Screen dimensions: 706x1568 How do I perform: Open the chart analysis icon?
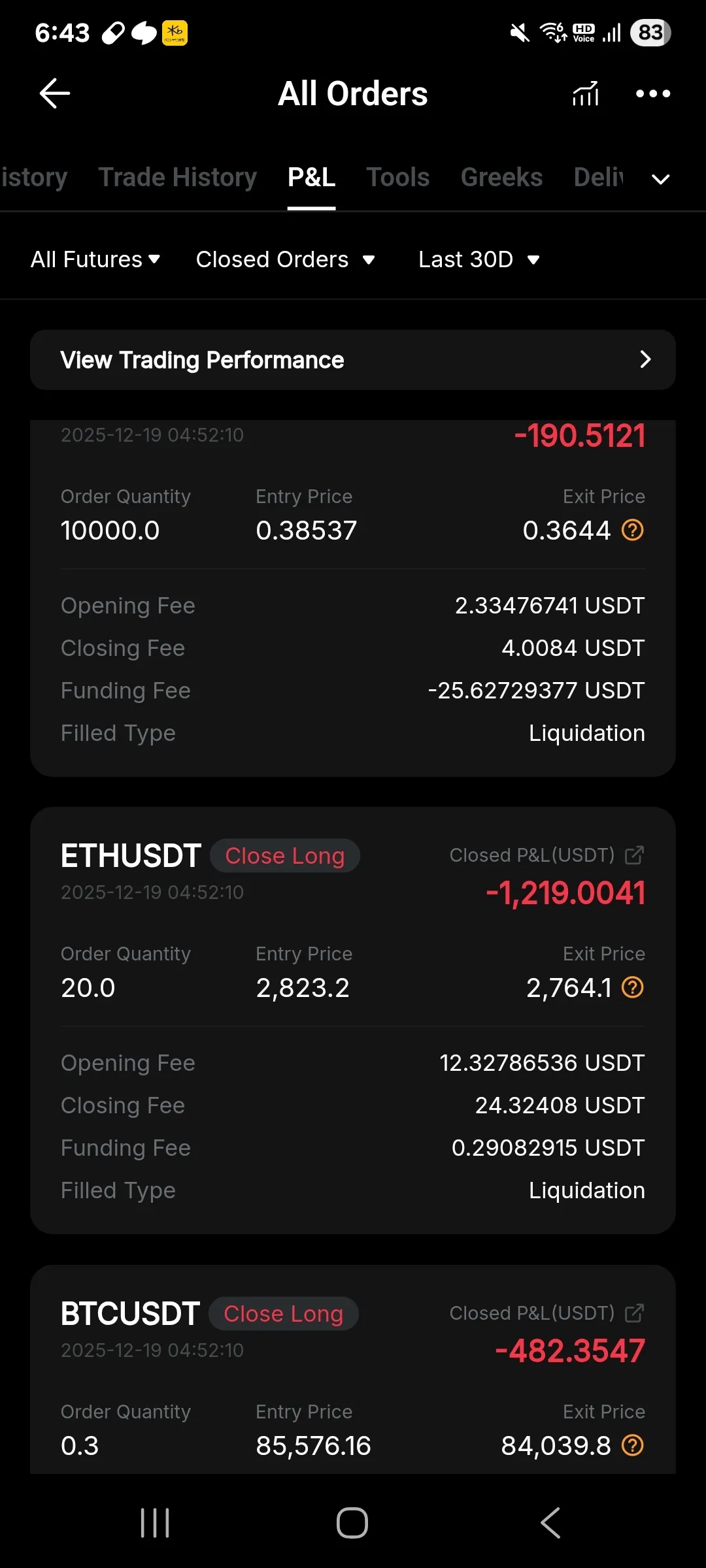(585, 94)
